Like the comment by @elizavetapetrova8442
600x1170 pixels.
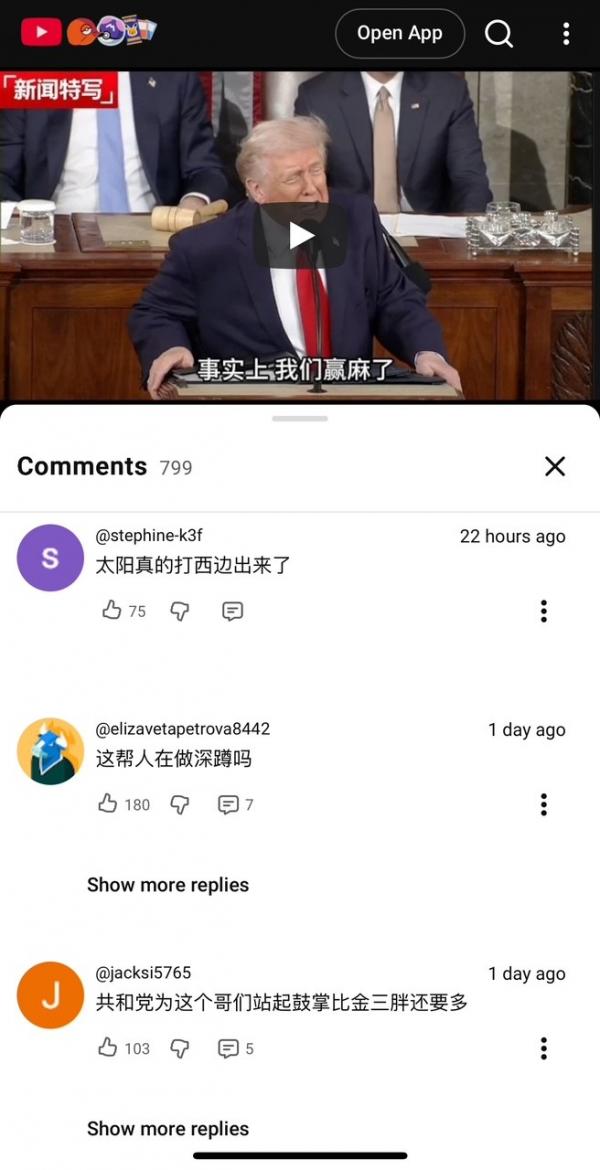tap(109, 804)
